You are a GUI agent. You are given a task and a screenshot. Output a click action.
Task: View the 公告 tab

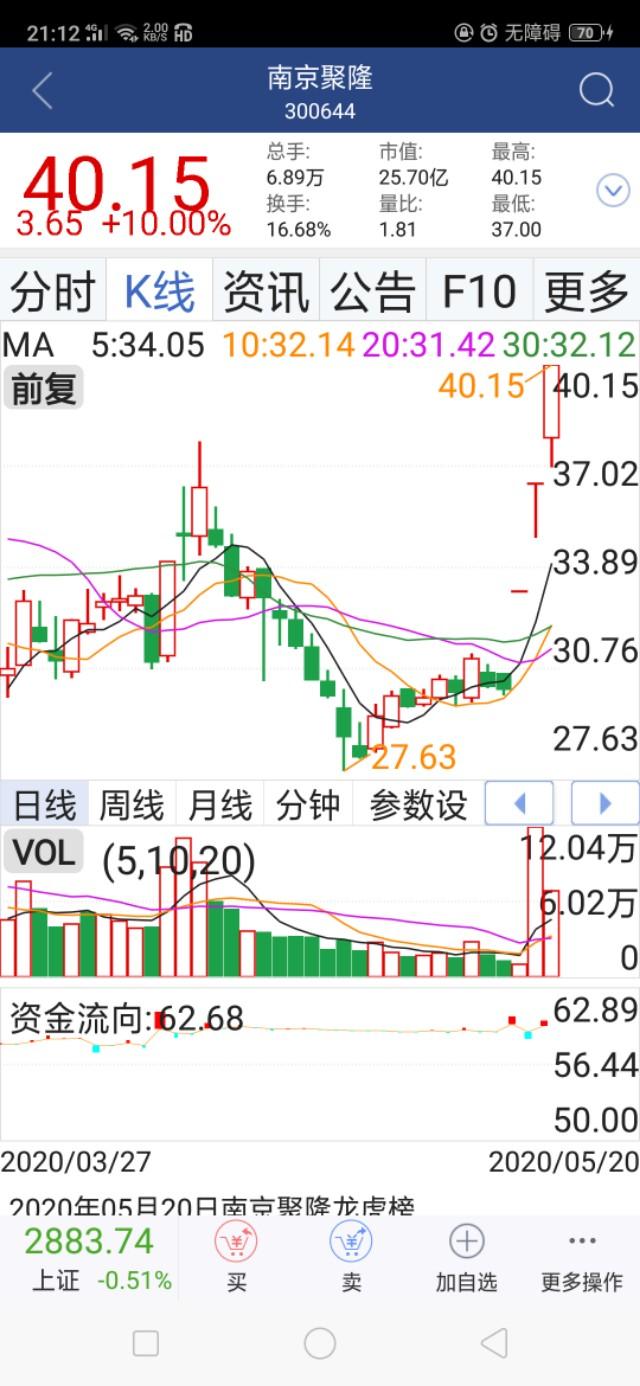click(x=373, y=292)
